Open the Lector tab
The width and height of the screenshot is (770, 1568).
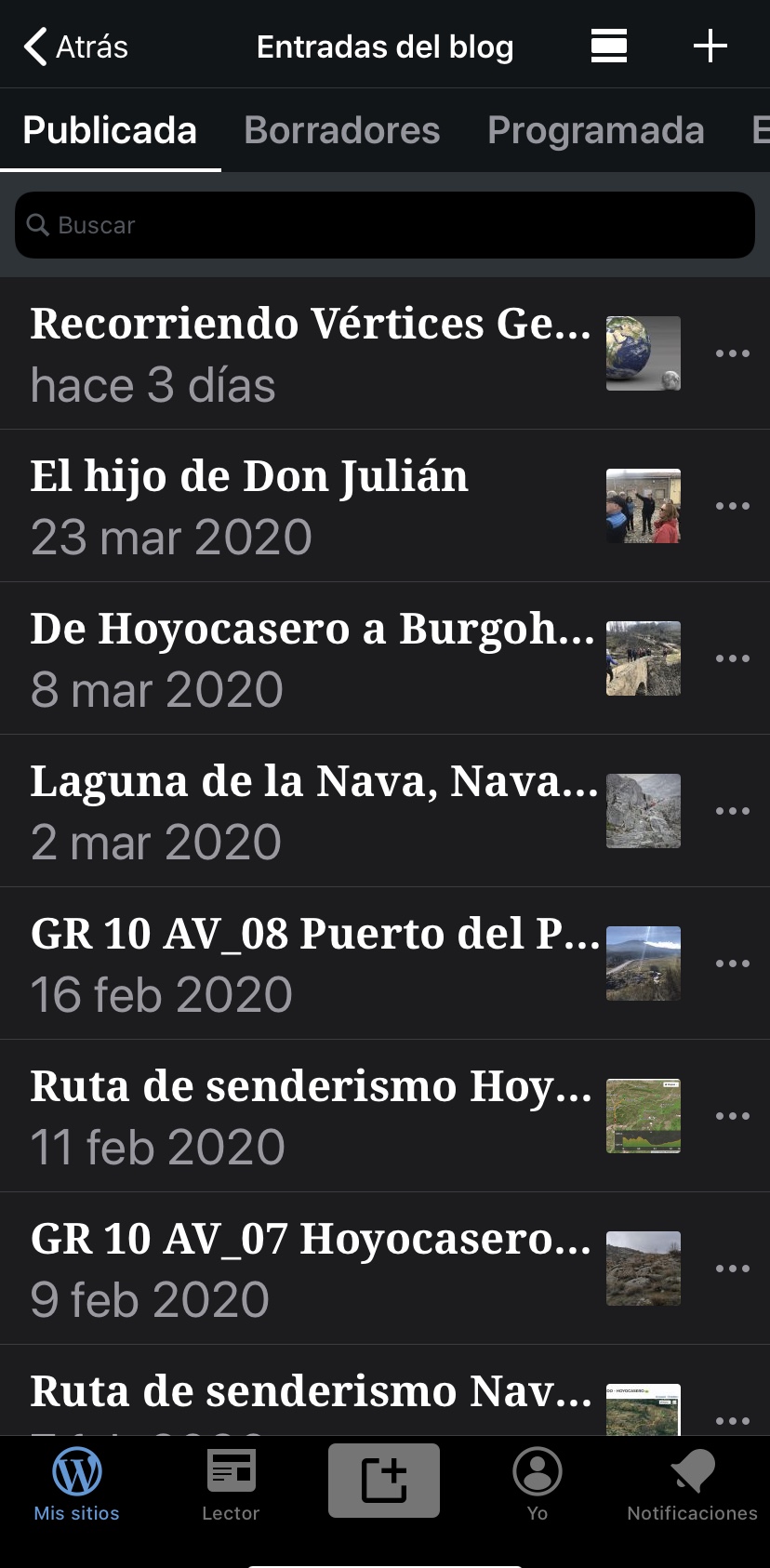(231, 1484)
